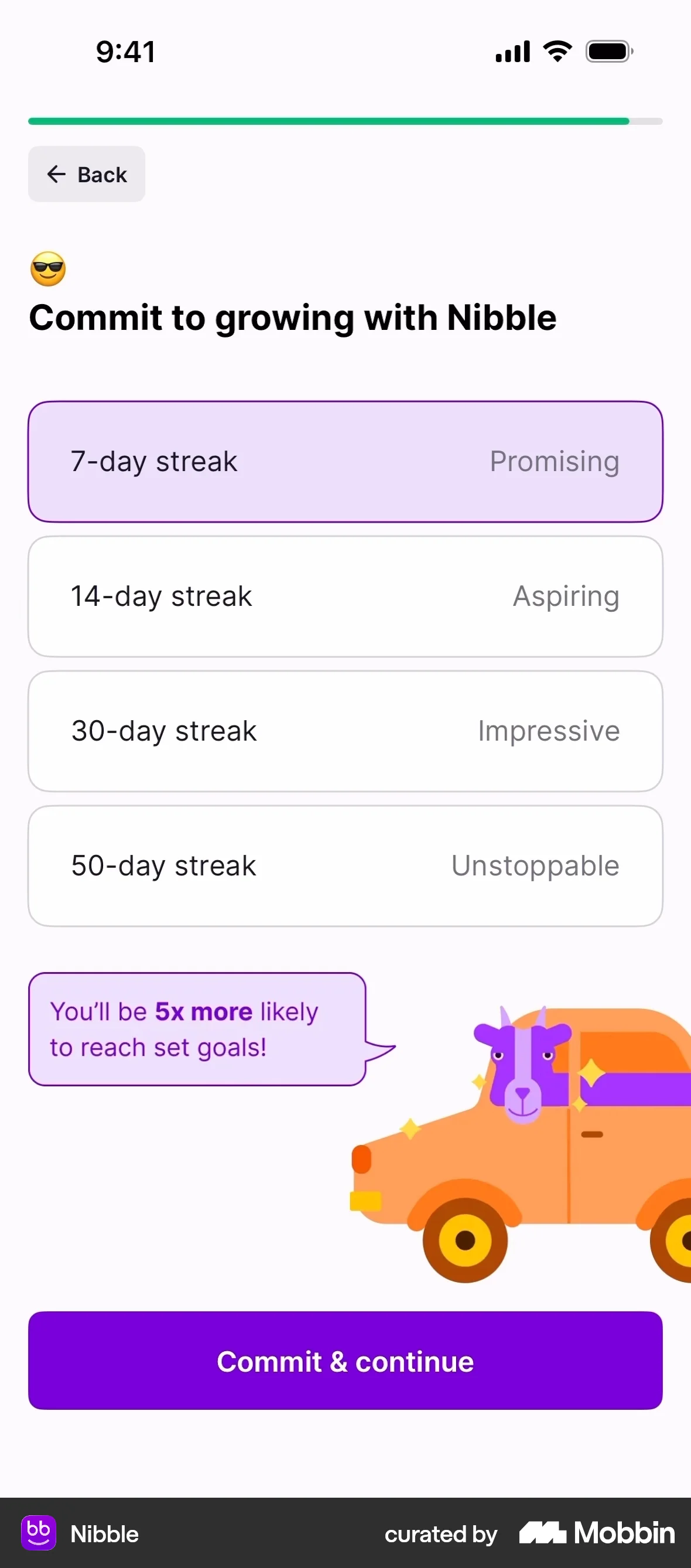Go back to the previous step
Screen dimensions: 691x1568
pos(87,174)
